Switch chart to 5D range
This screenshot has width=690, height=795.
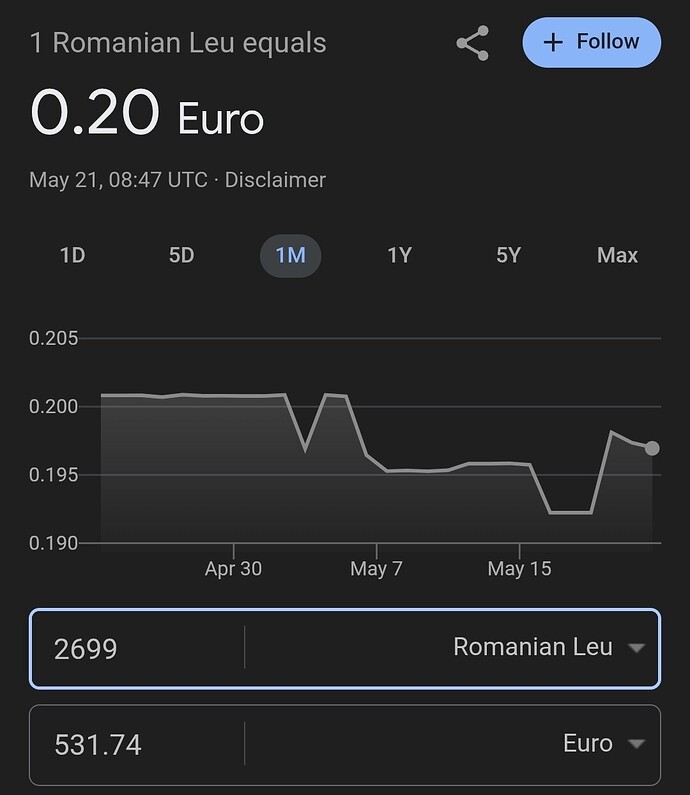tap(181, 255)
